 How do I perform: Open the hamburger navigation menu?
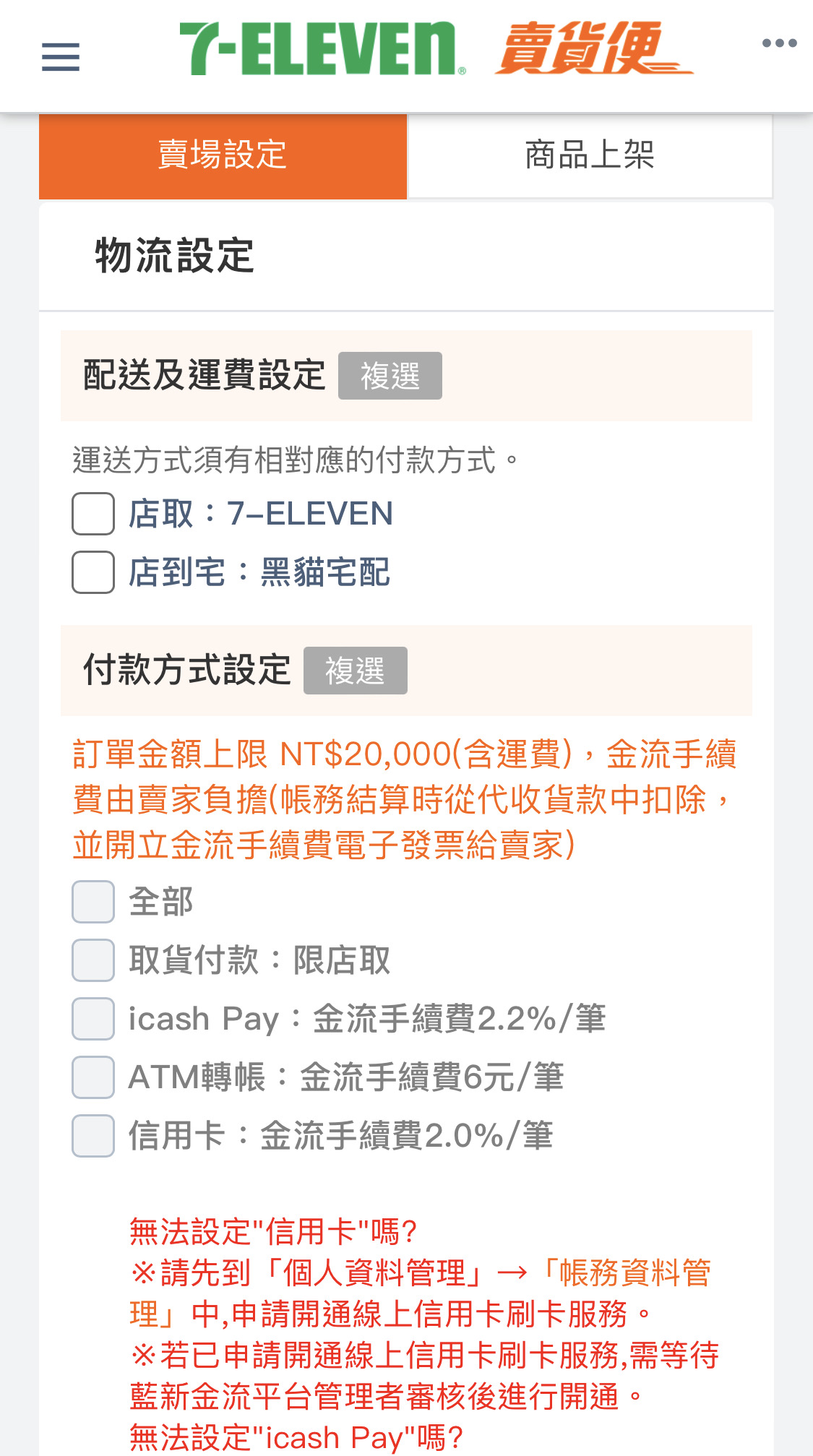coord(61,56)
